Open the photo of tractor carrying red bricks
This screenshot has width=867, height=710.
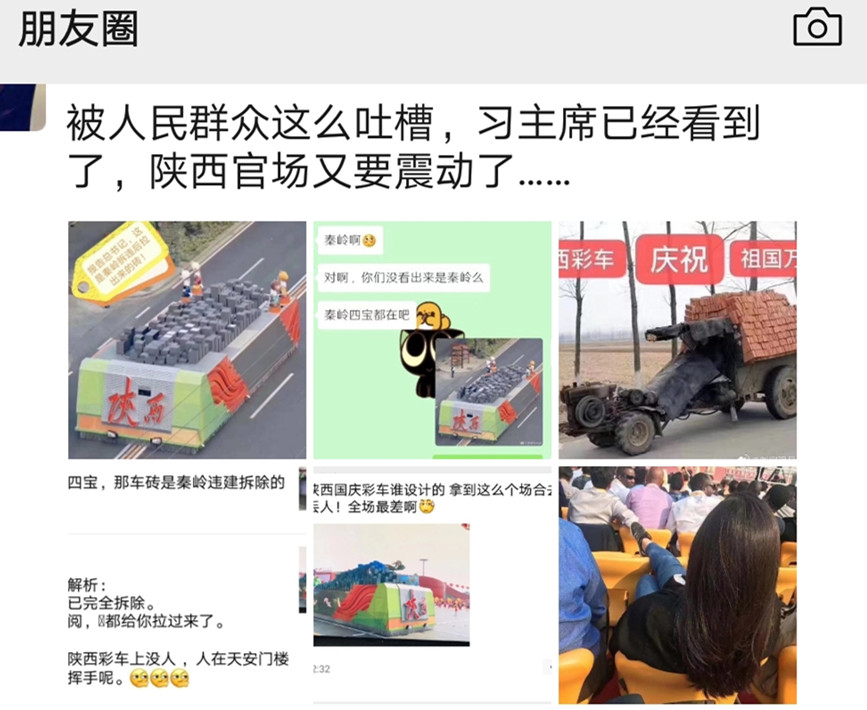tap(677, 340)
